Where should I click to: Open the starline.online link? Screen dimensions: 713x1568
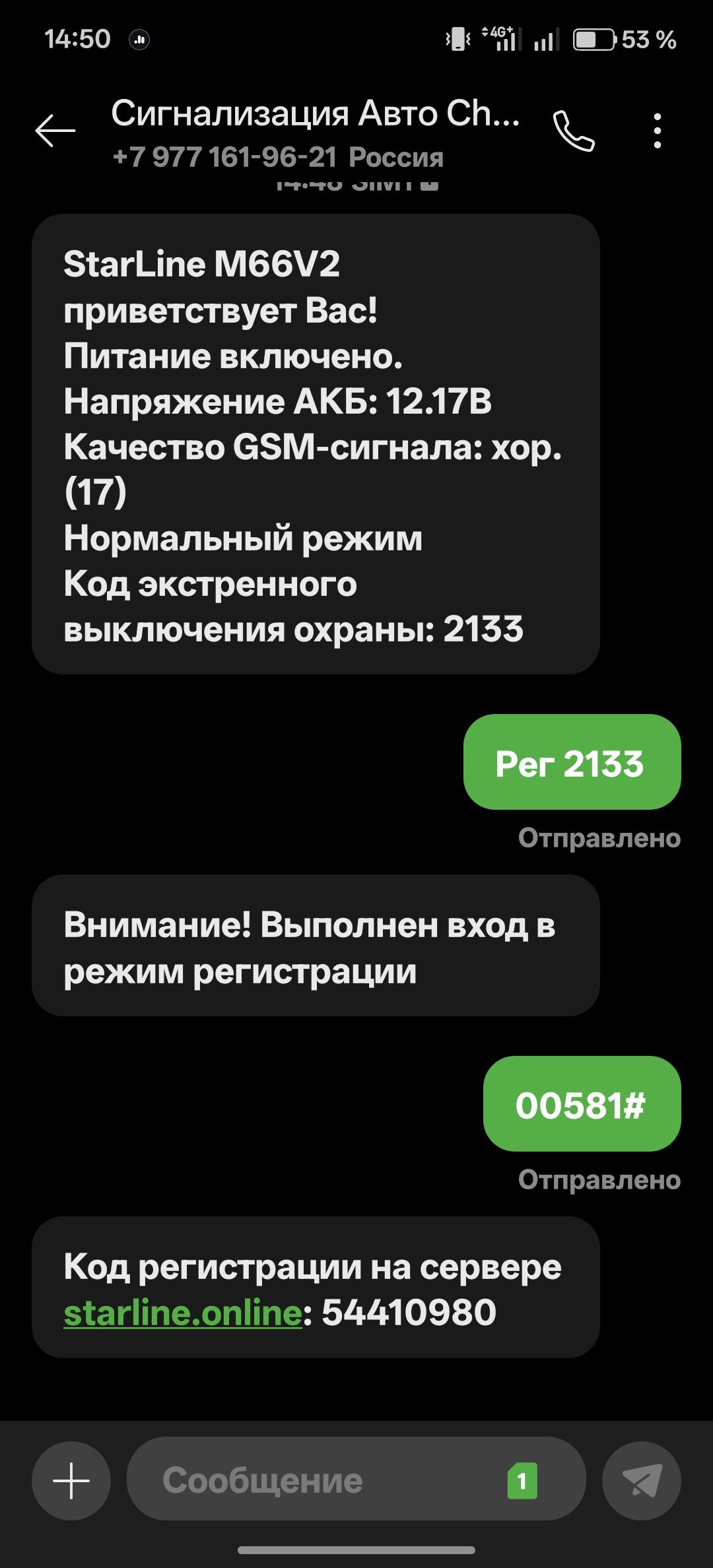[183, 1313]
